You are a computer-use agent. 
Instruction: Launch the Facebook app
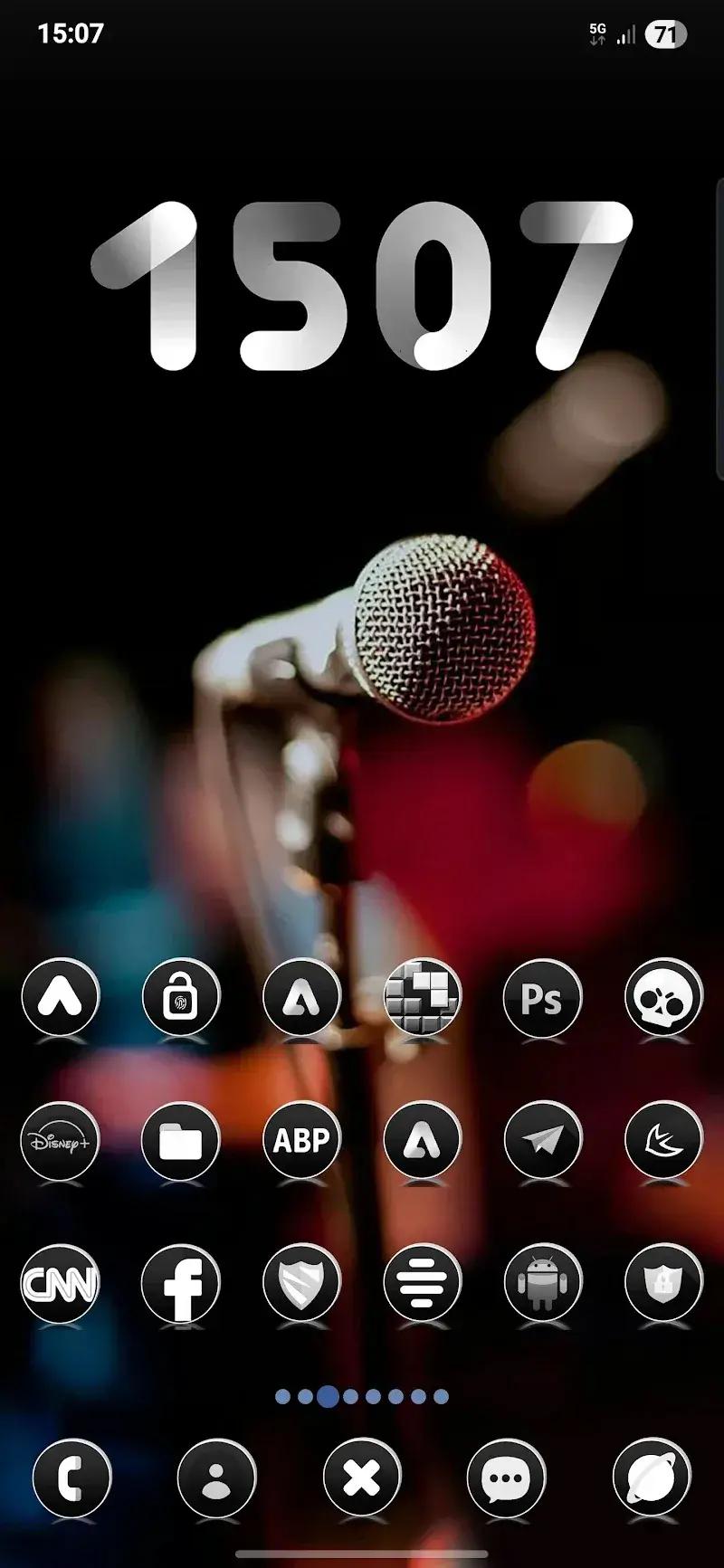(180, 1285)
